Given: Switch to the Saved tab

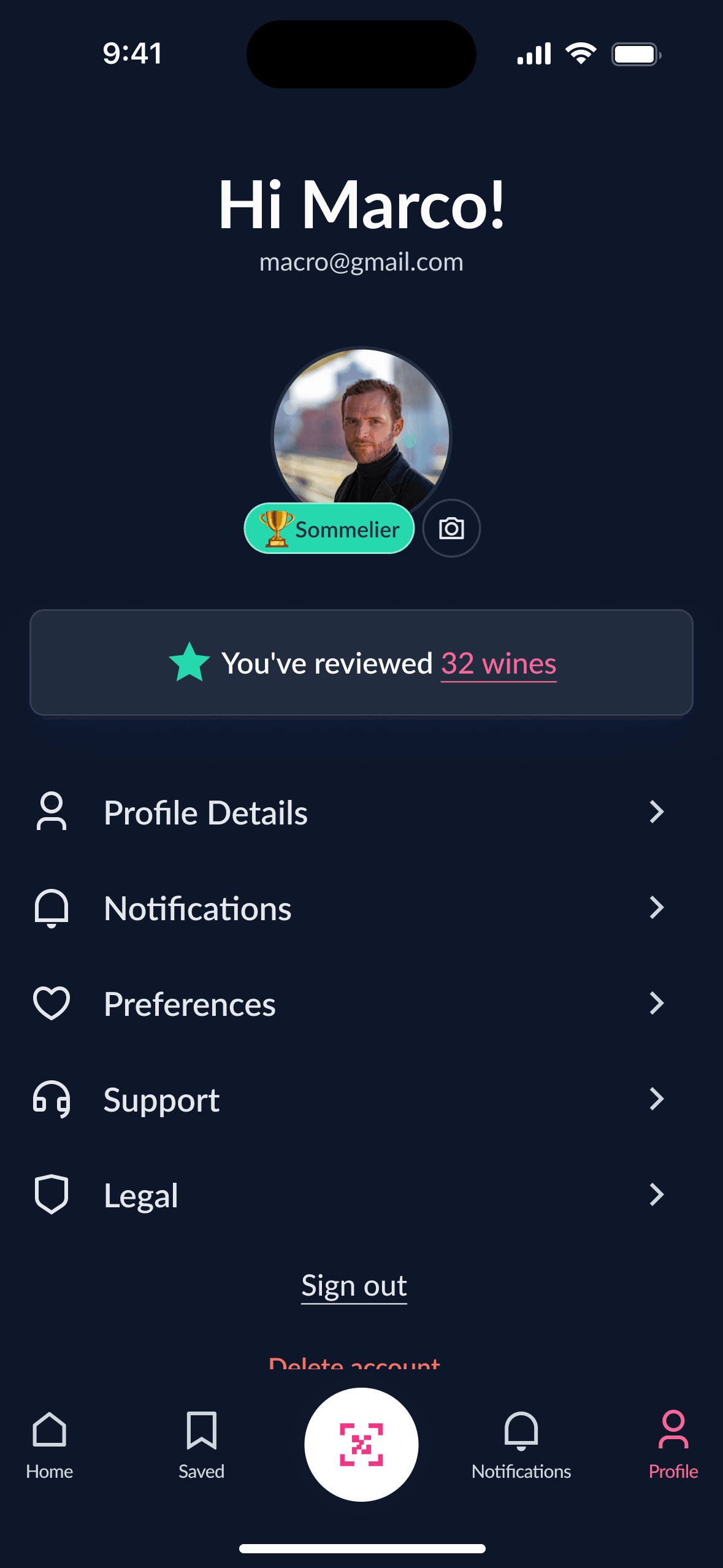Looking at the screenshot, I should pos(201,1445).
